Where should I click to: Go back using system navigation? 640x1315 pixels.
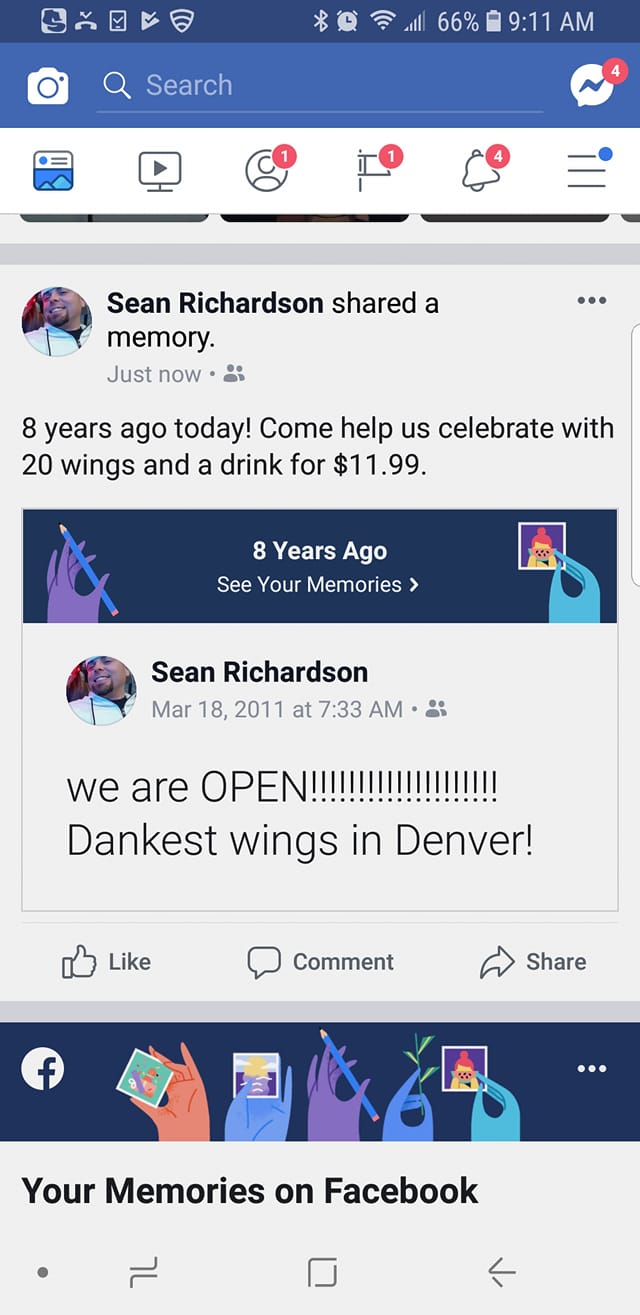click(x=501, y=1272)
